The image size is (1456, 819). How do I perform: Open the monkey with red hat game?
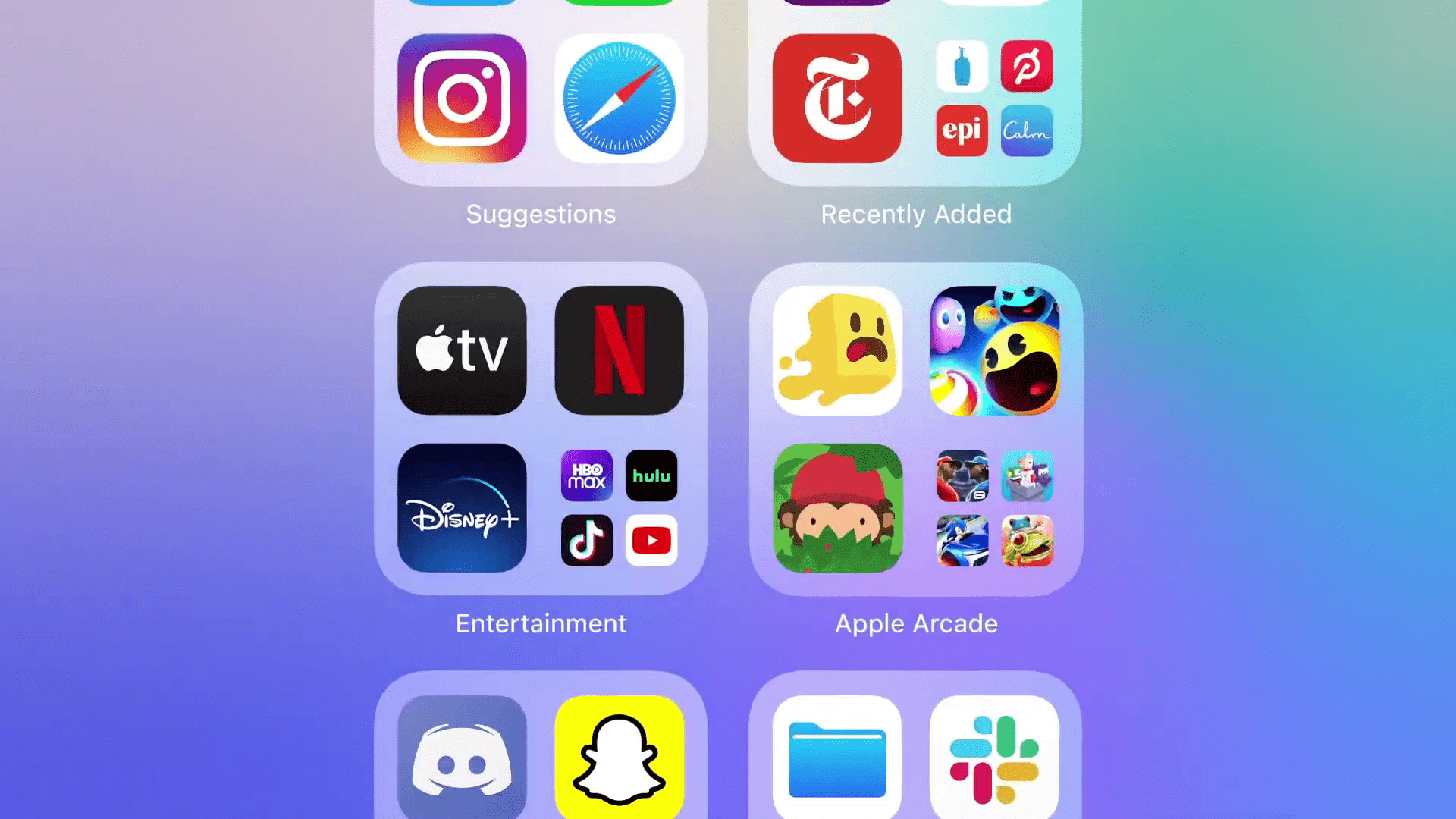(837, 508)
